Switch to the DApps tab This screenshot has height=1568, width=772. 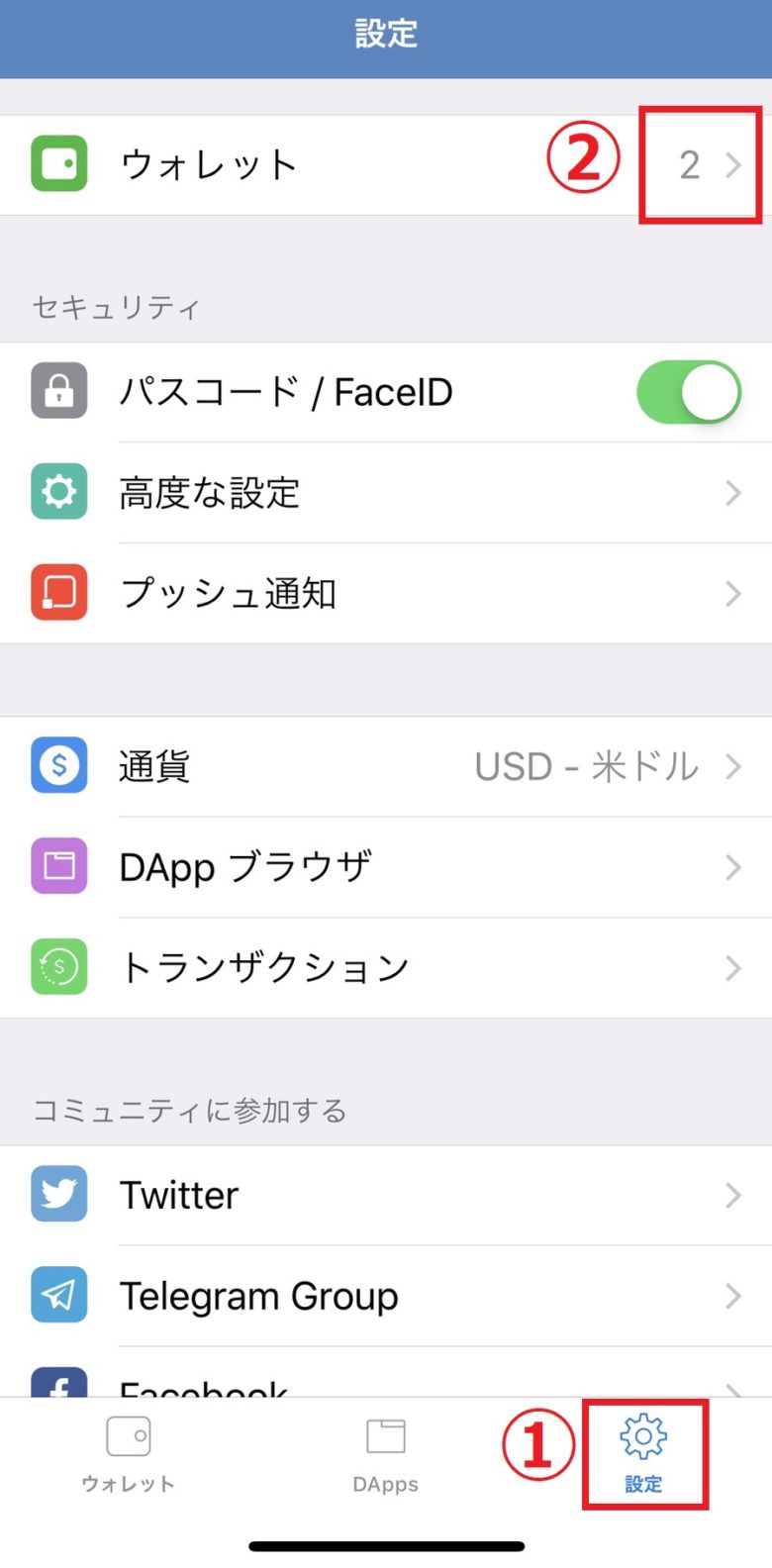pyautogui.click(x=386, y=1454)
